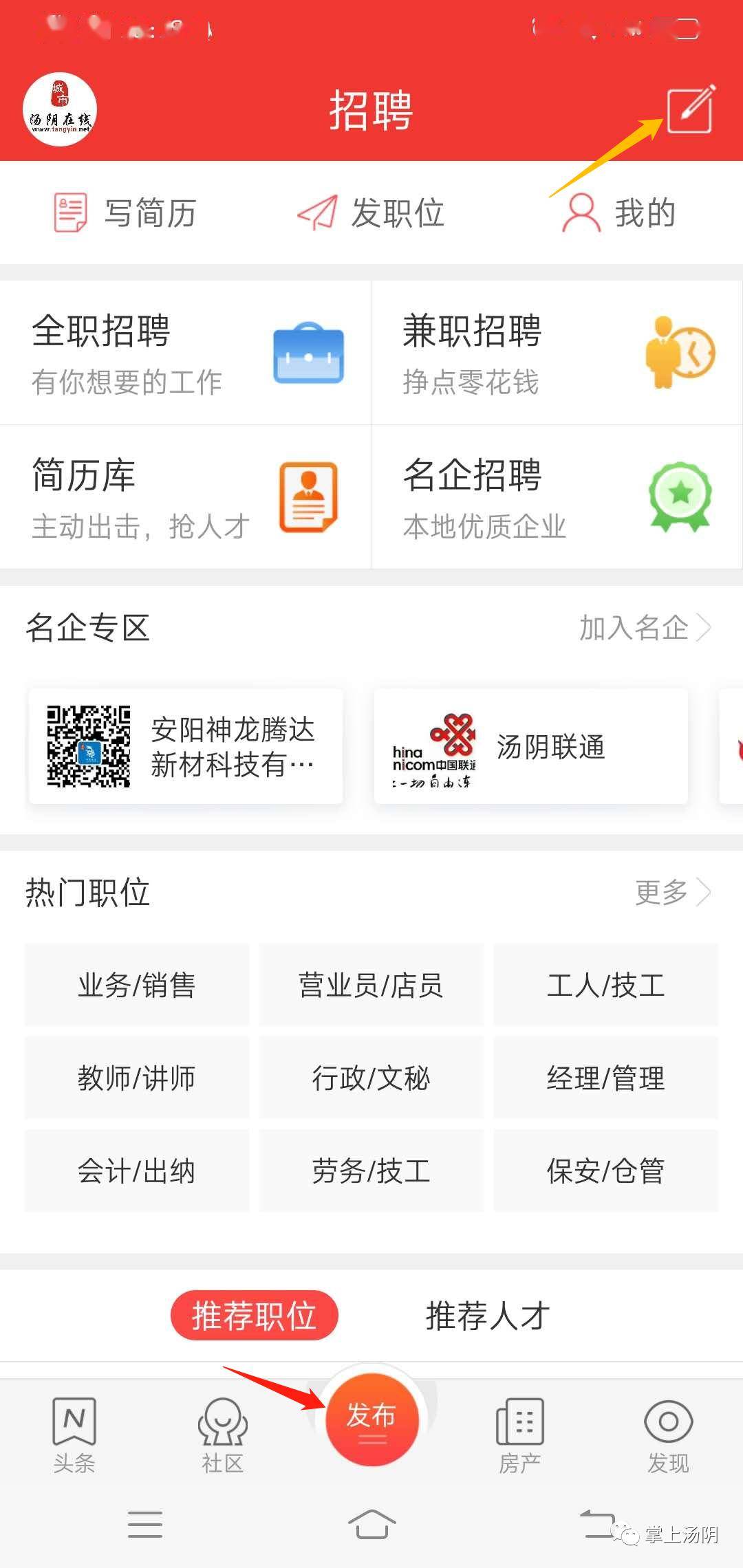Viewport: 743px width, 1568px height.
Task: Open 简历库 resume library
Action: coord(186,497)
